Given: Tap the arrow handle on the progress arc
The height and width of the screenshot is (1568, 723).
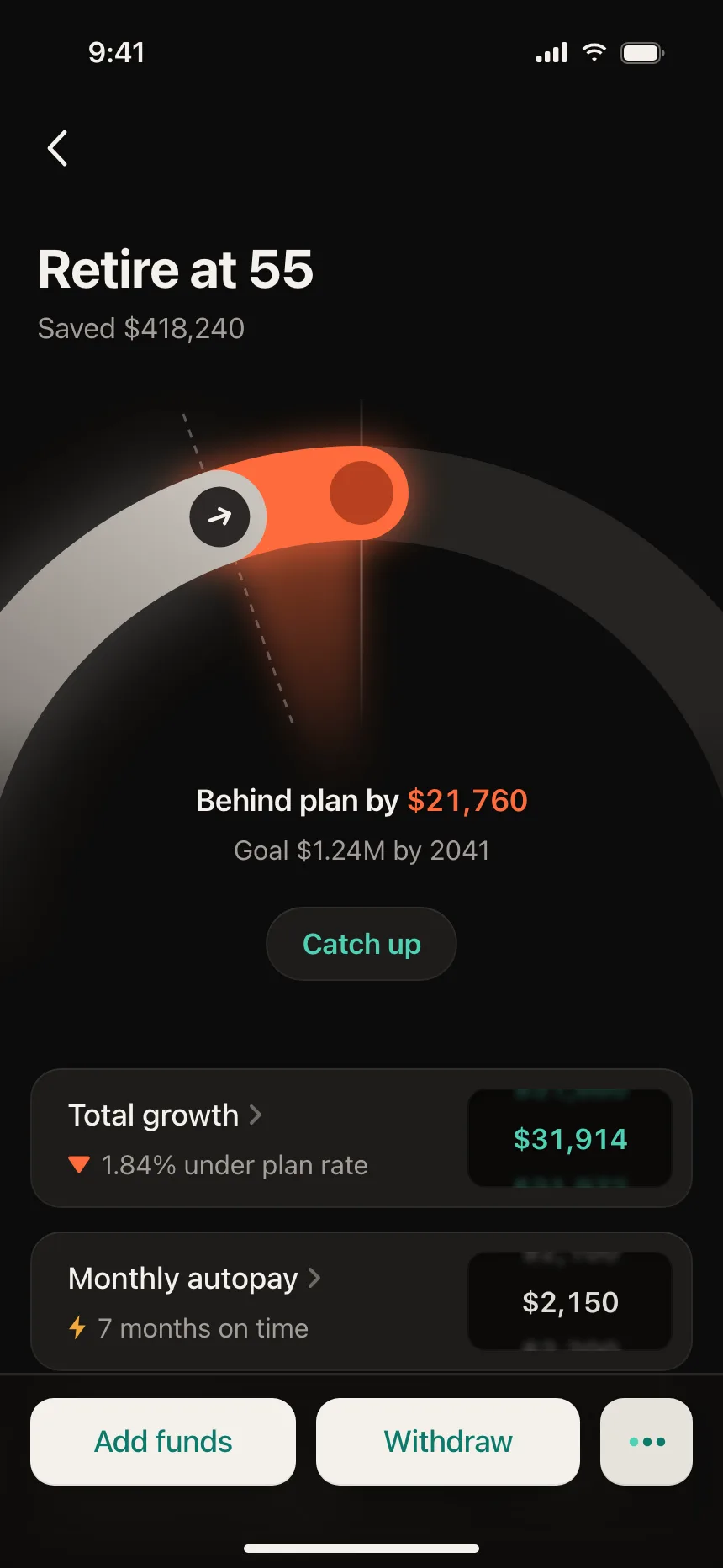Looking at the screenshot, I should (219, 516).
